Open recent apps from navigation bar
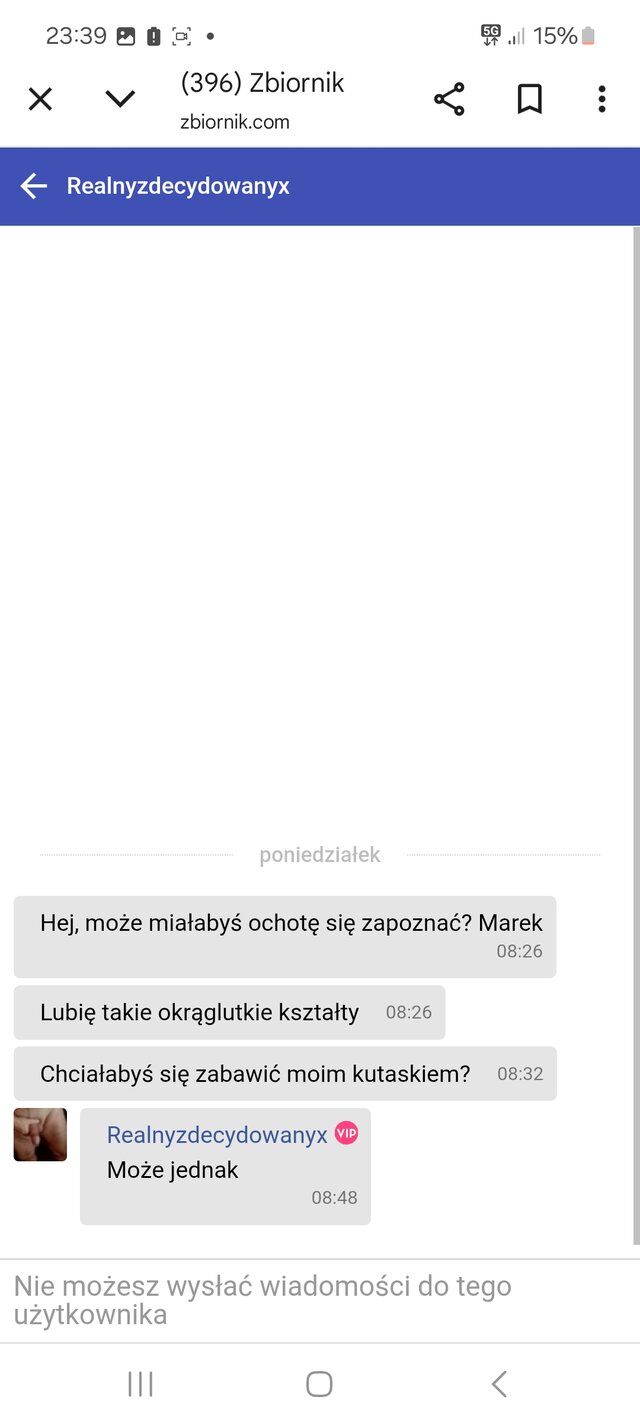The width and height of the screenshot is (640, 1422). click(140, 1384)
